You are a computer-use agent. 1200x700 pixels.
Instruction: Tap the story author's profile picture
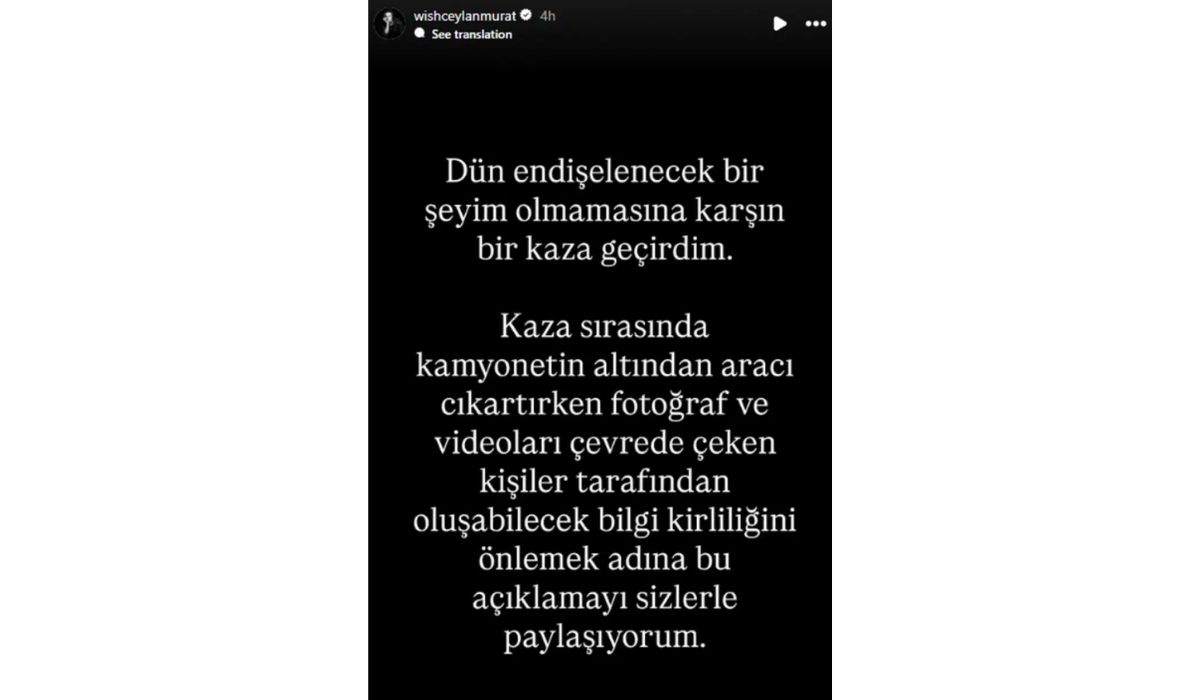(389, 25)
